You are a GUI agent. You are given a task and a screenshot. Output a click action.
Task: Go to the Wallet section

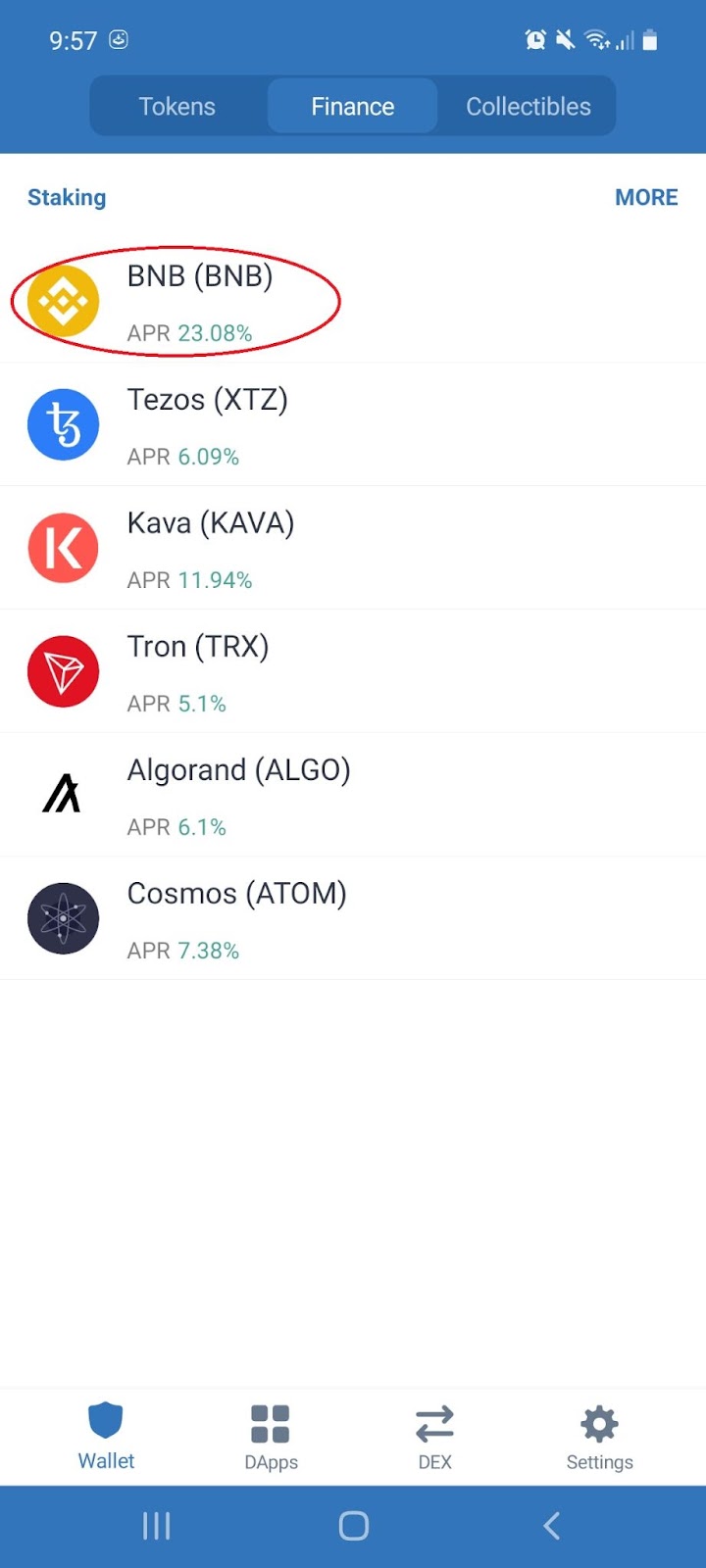click(x=106, y=1436)
